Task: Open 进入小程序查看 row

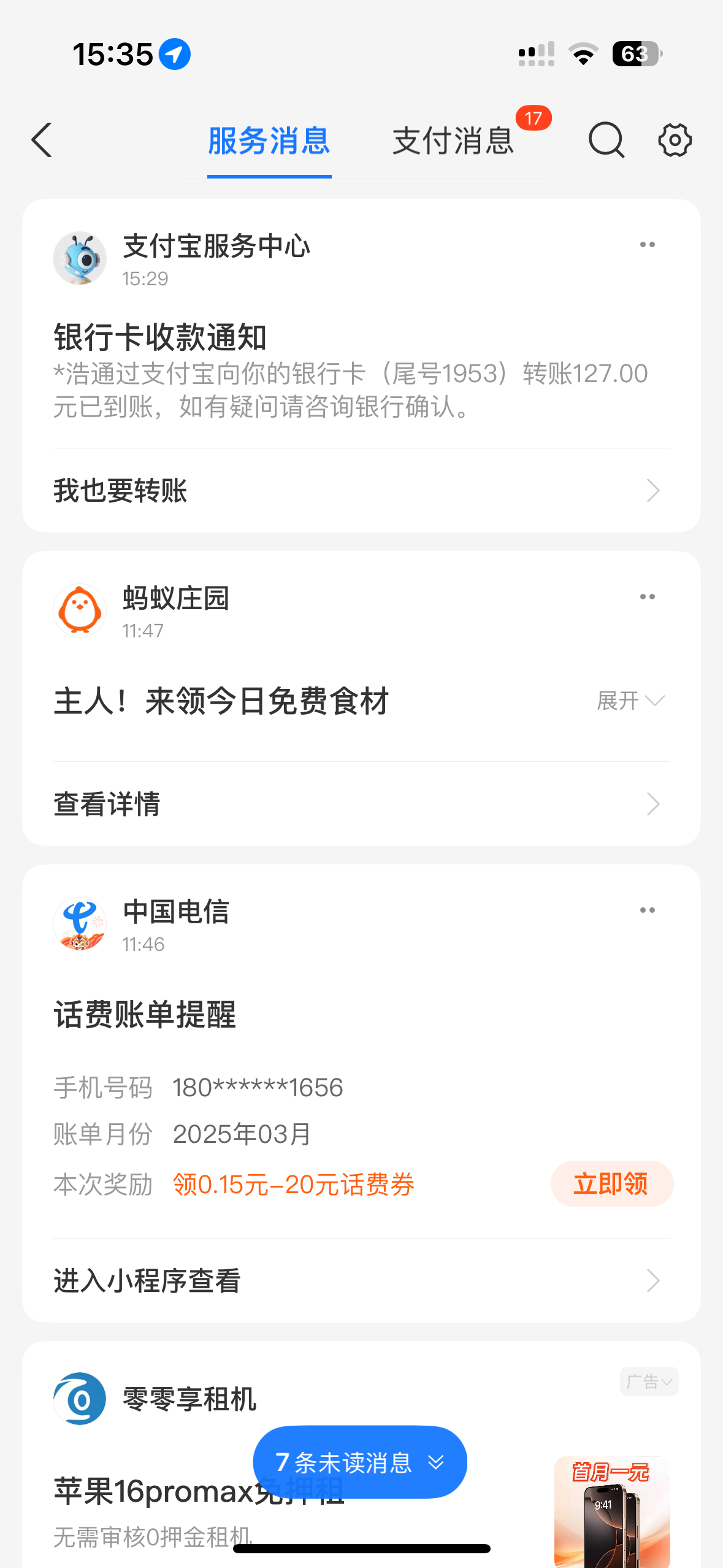Action: pyautogui.click(x=361, y=1281)
